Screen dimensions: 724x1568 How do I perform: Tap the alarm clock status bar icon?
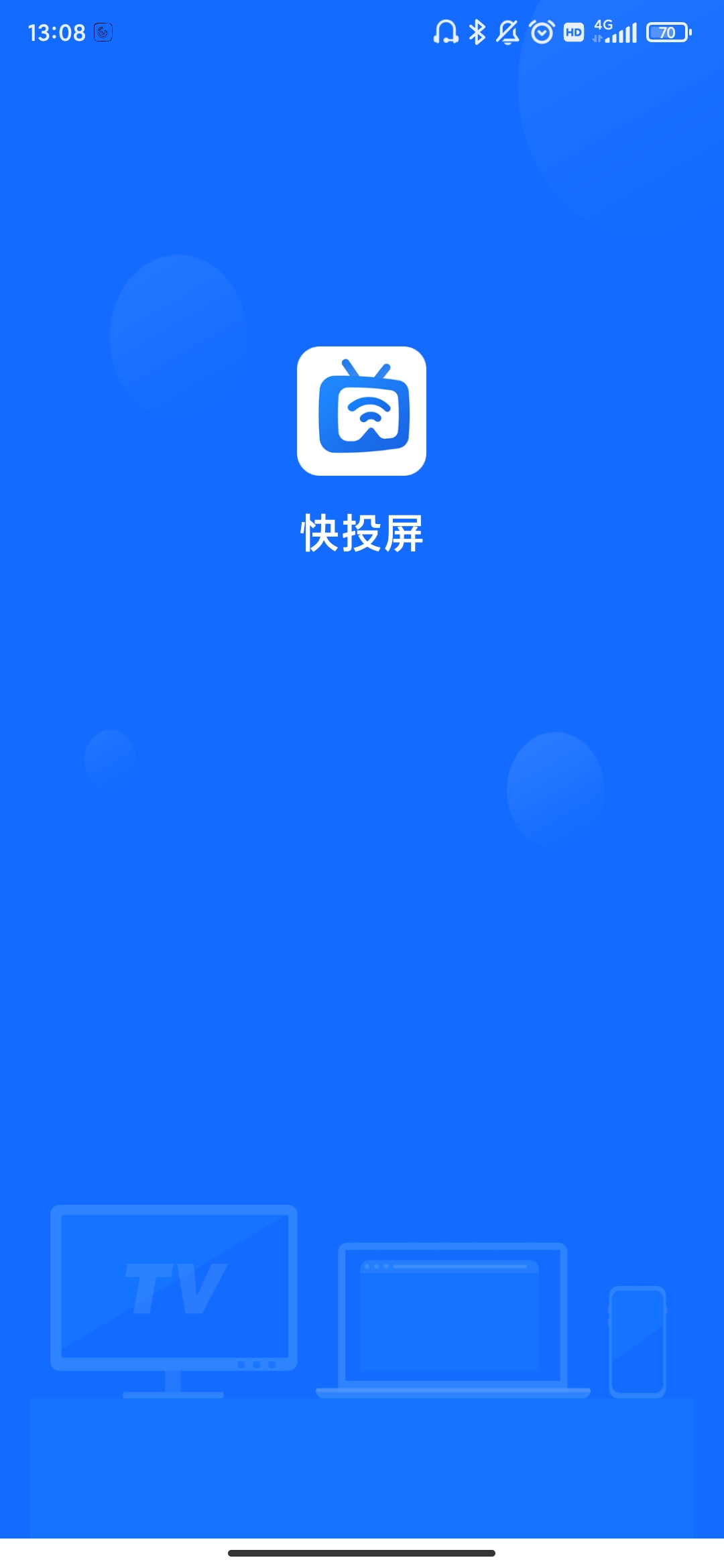[x=540, y=31]
